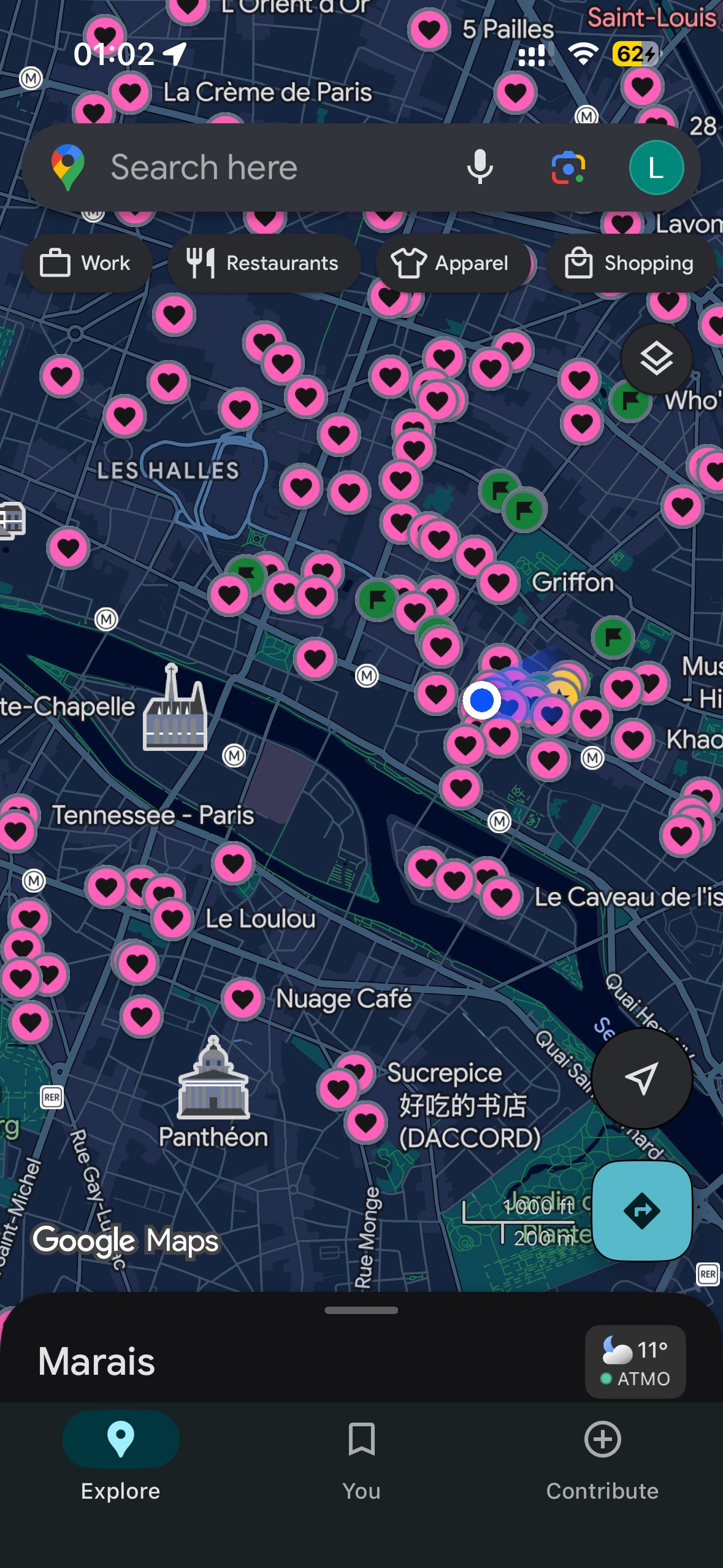Filter by the Restaurants chip

coord(262,263)
